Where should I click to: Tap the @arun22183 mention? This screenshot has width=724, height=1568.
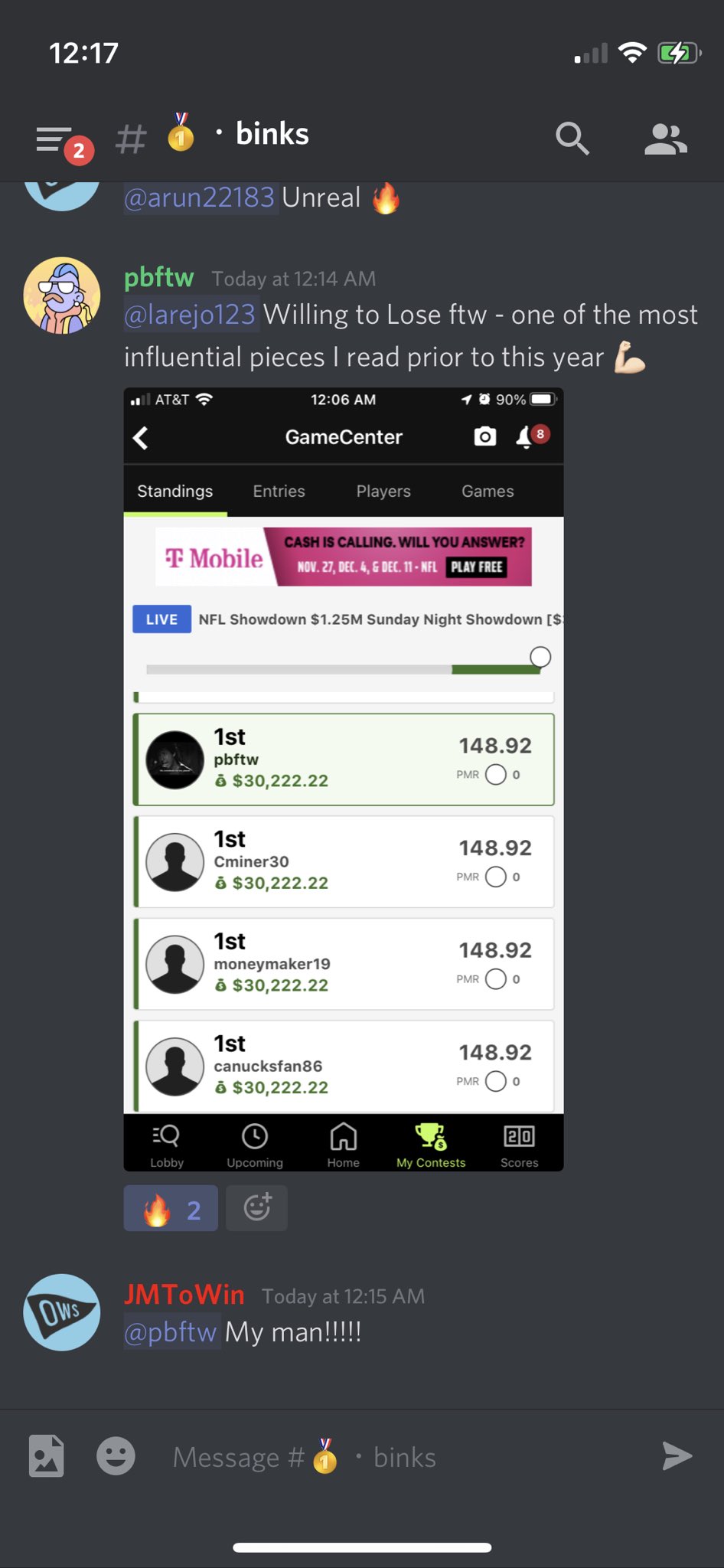pos(200,198)
